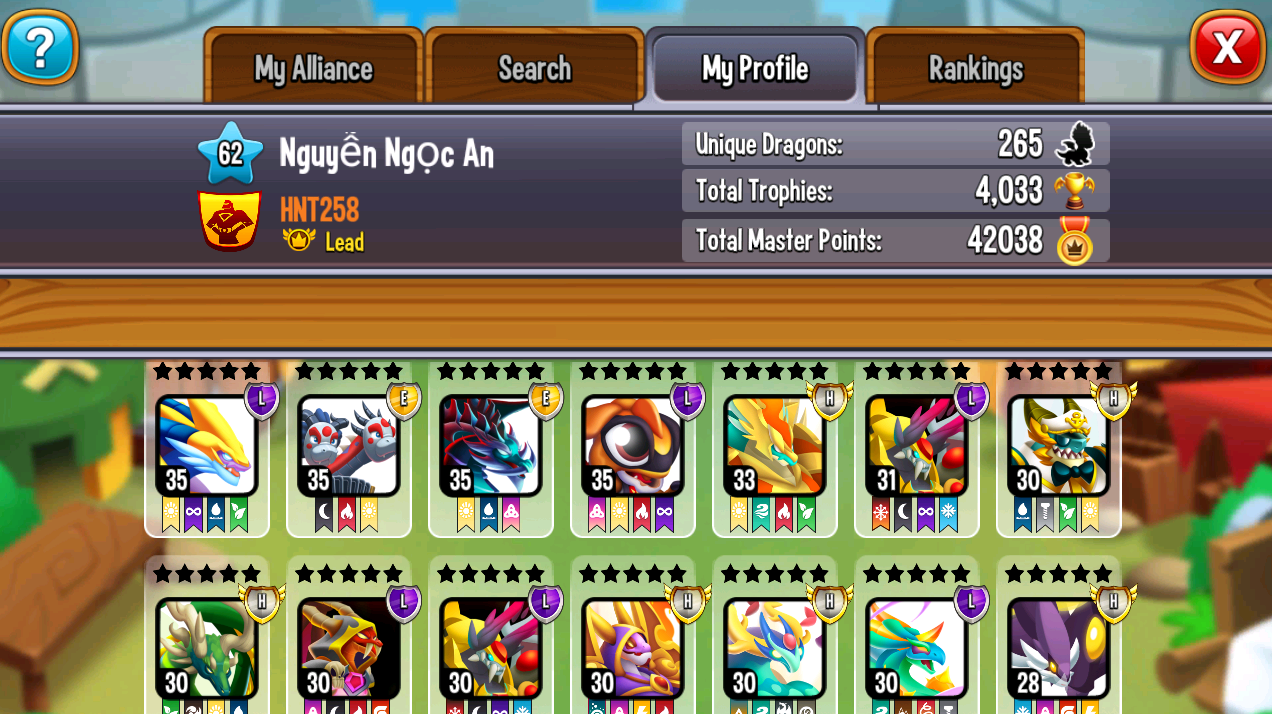Open the level 28 purple dragon card
The width and height of the screenshot is (1272, 714).
point(1058,648)
